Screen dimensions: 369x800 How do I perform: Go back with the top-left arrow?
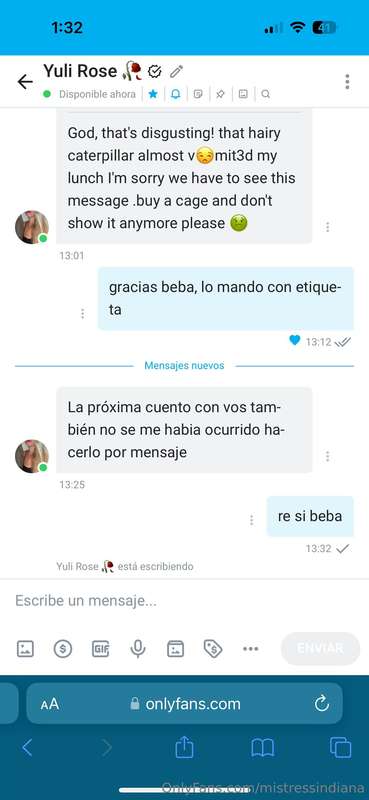click(x=24, y=82)
